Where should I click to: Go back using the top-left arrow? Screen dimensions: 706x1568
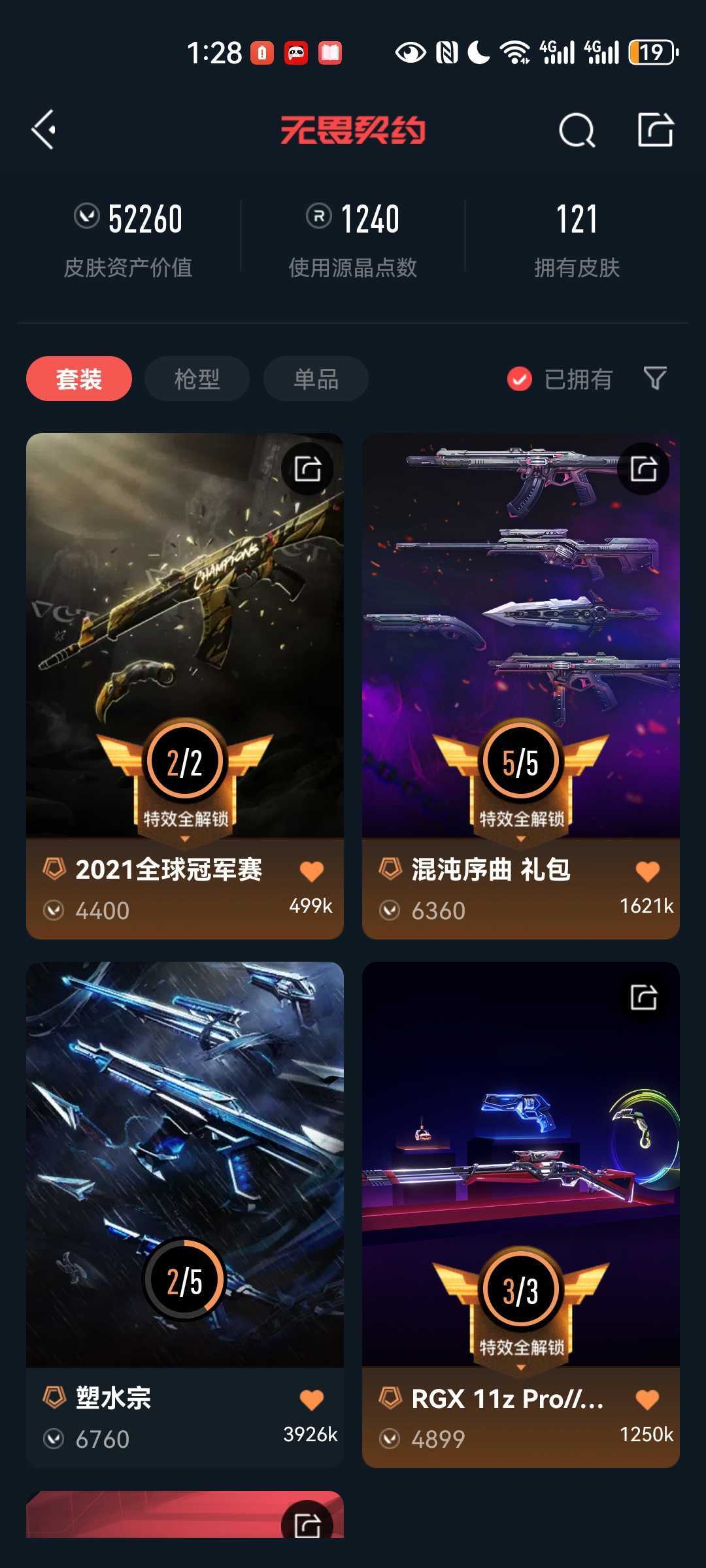tap(44, 130)
